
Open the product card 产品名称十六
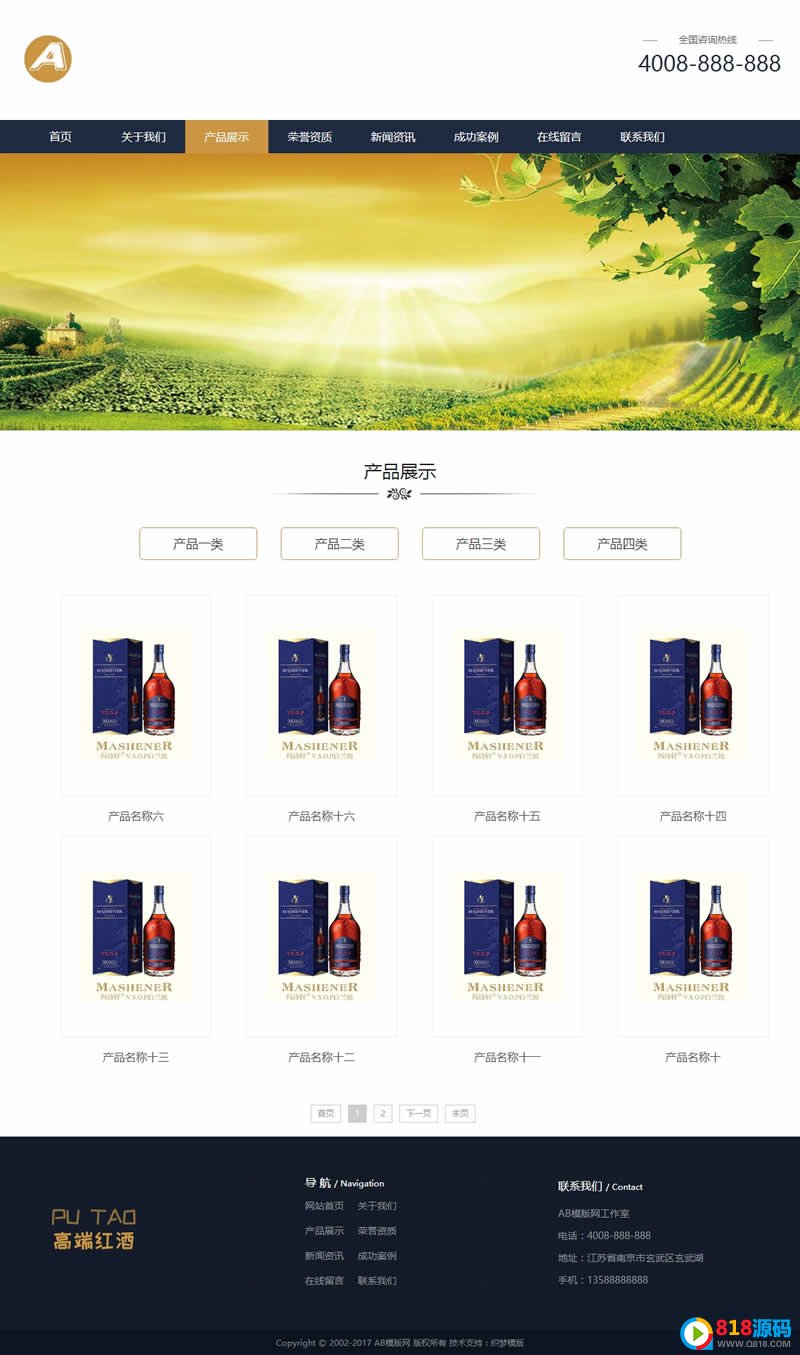pos(322,696)
